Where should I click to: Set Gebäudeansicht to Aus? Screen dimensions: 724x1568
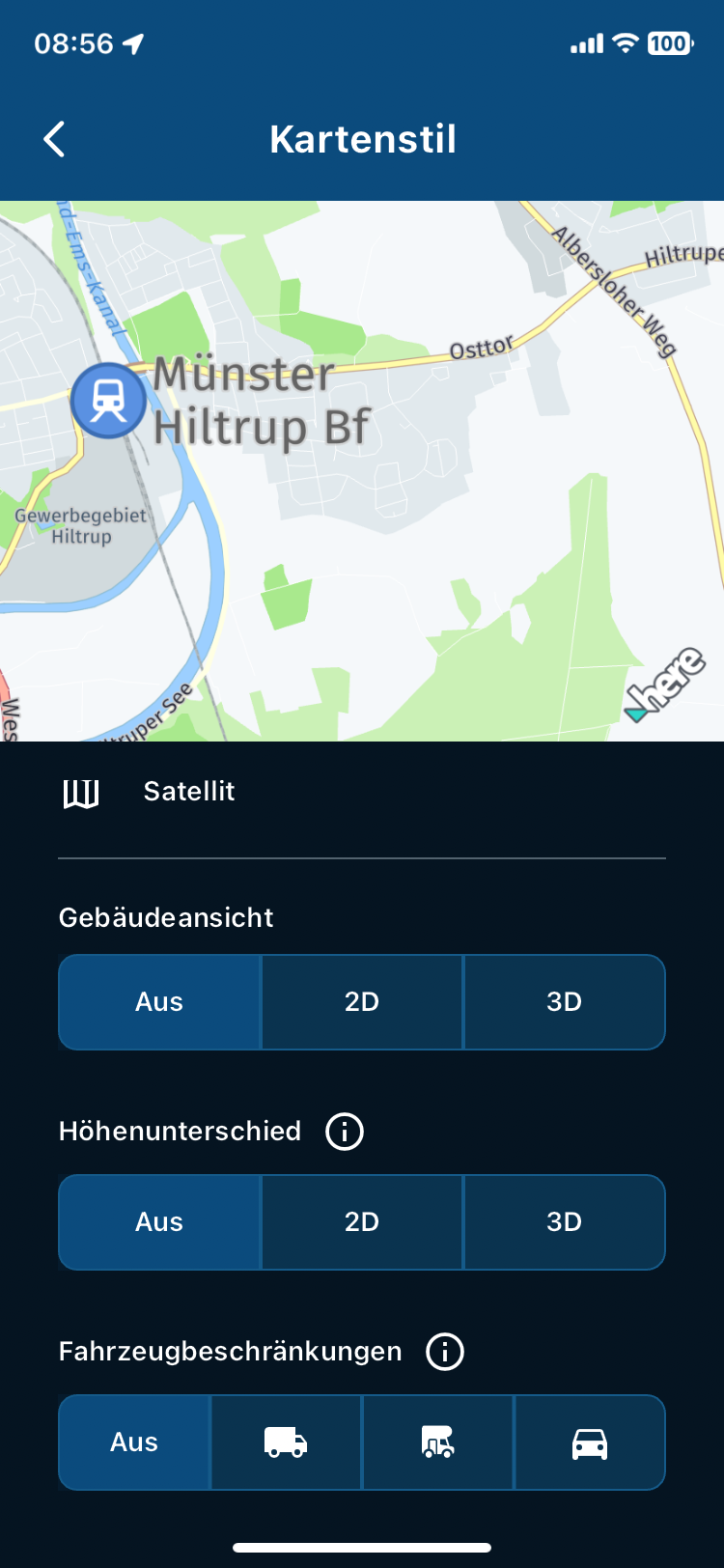click(x=159, y=1002)
